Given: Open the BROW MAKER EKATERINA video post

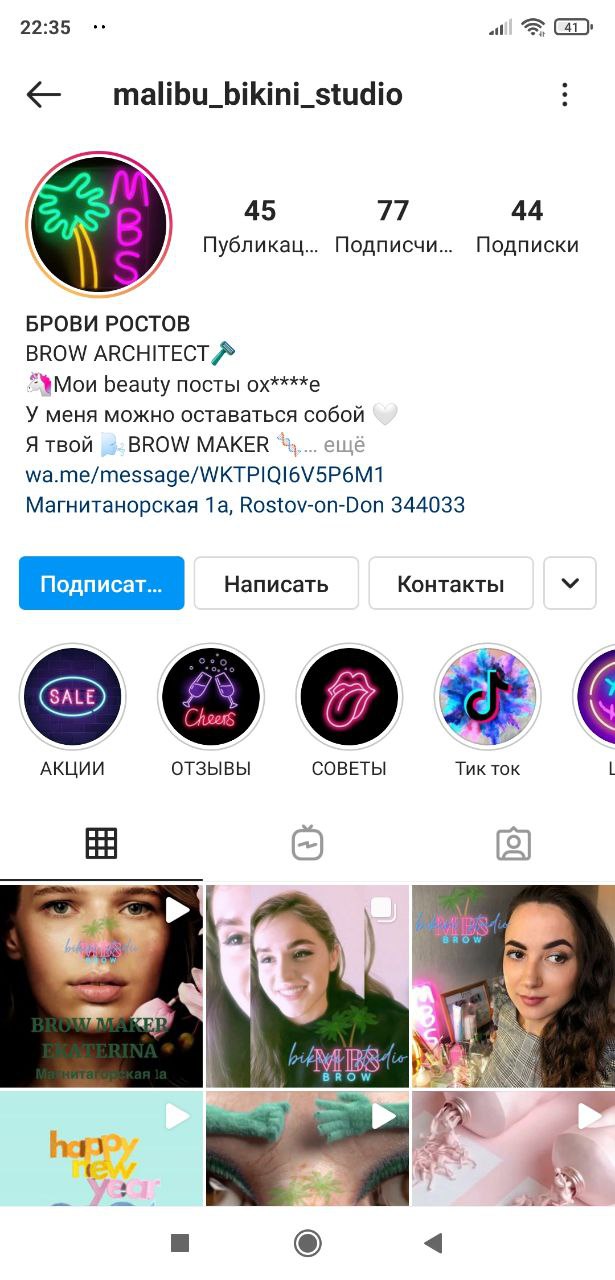Looking at the screenshot, I should coord(101,986).
